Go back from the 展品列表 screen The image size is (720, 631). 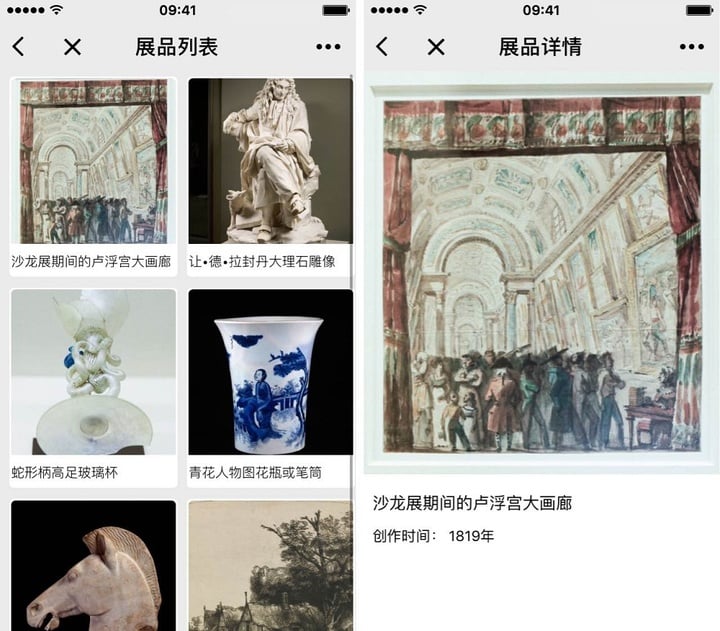click(x=18, y=47)
